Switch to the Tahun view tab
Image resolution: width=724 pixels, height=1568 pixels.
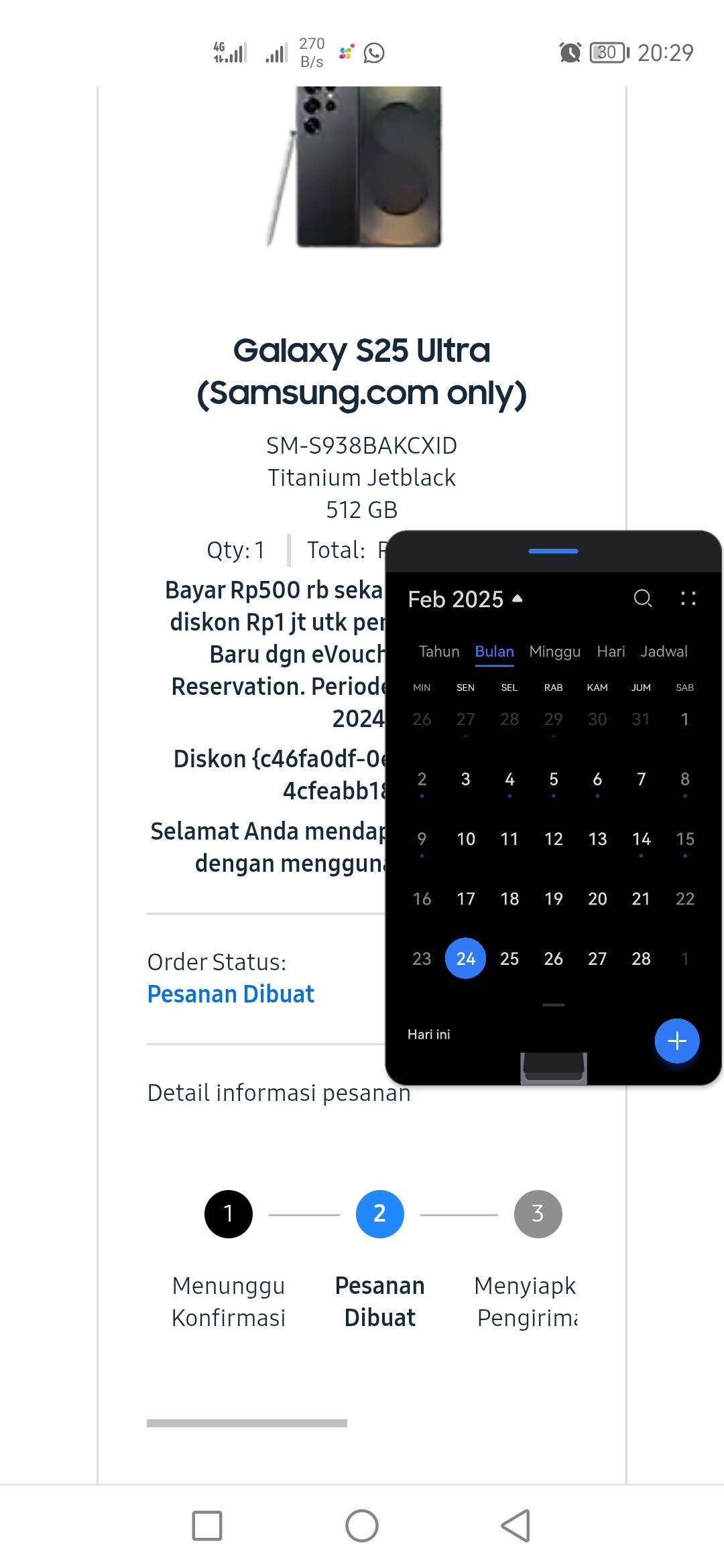pyautogui.click(x=439, y=651)
